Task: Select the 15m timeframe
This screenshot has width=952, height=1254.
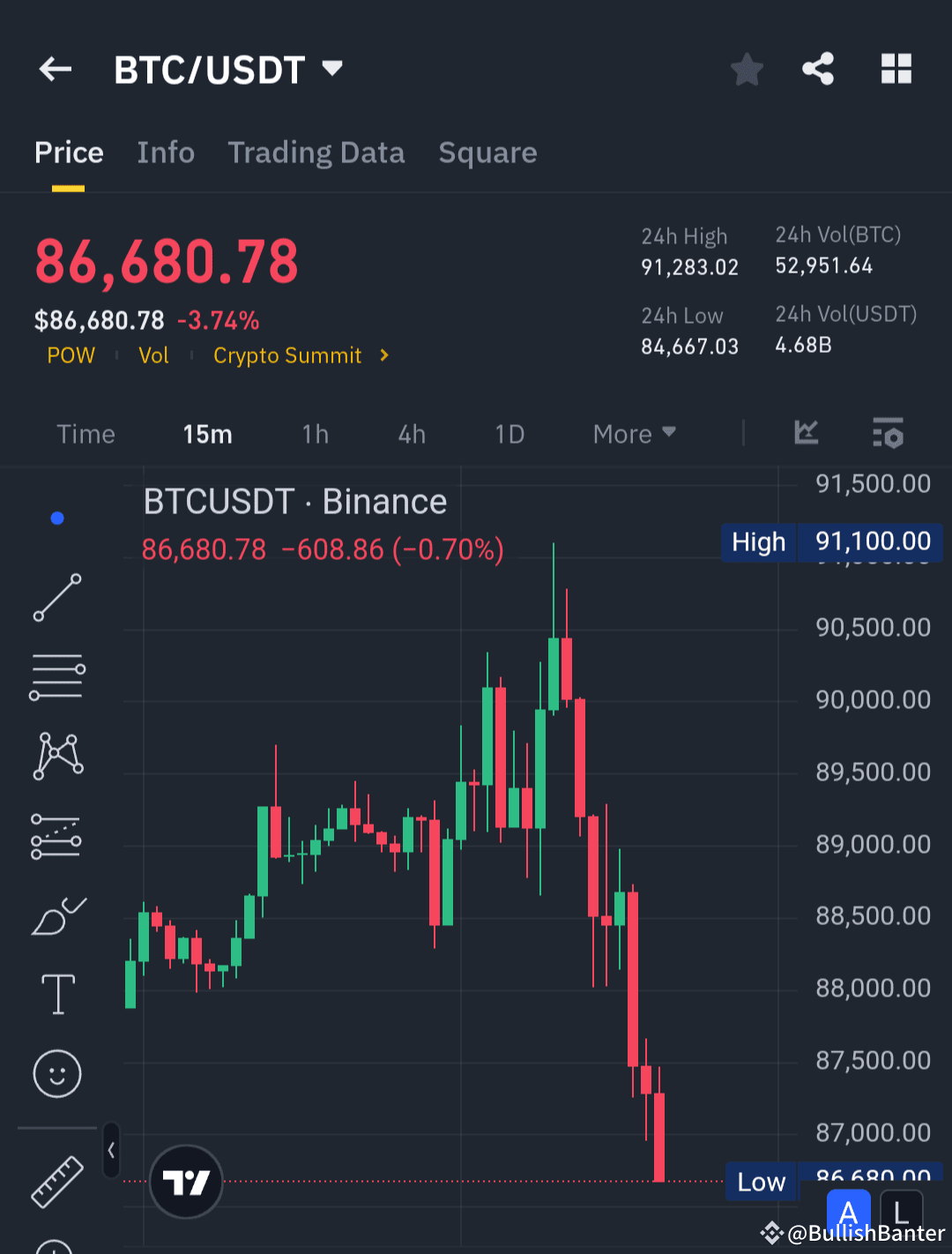Action: click(207, 433)
